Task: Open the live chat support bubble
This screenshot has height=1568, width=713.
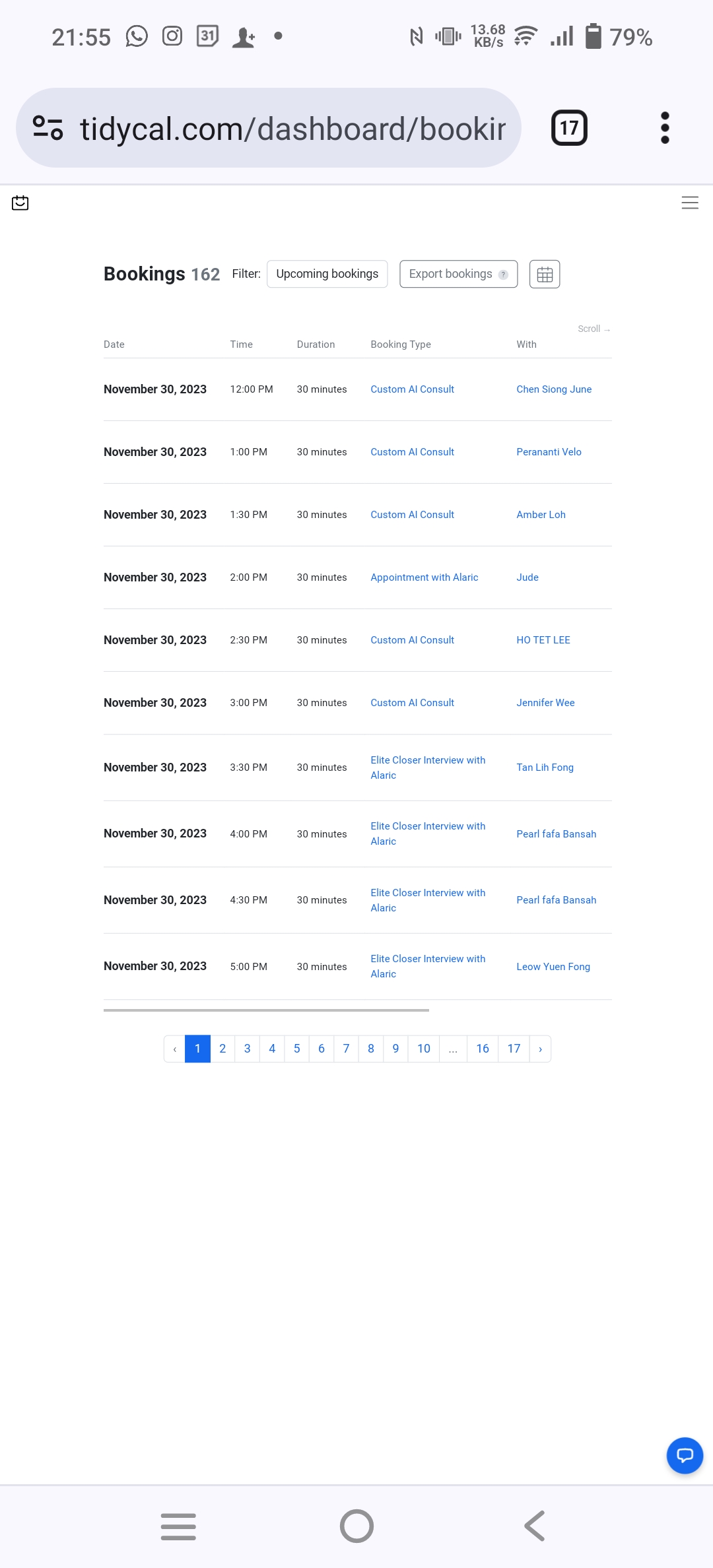Action: 685,1455
